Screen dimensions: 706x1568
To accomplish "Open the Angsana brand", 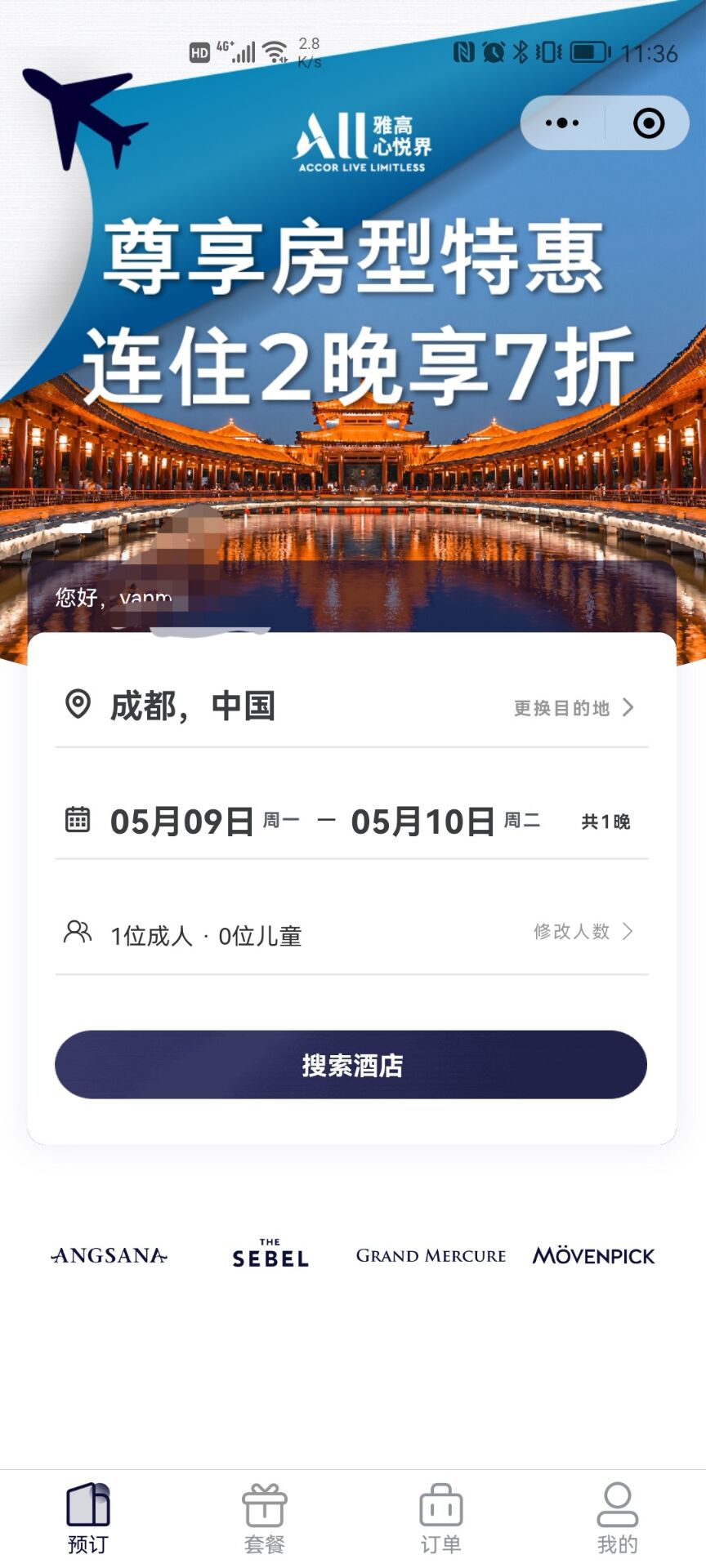I will (109, 1255).
